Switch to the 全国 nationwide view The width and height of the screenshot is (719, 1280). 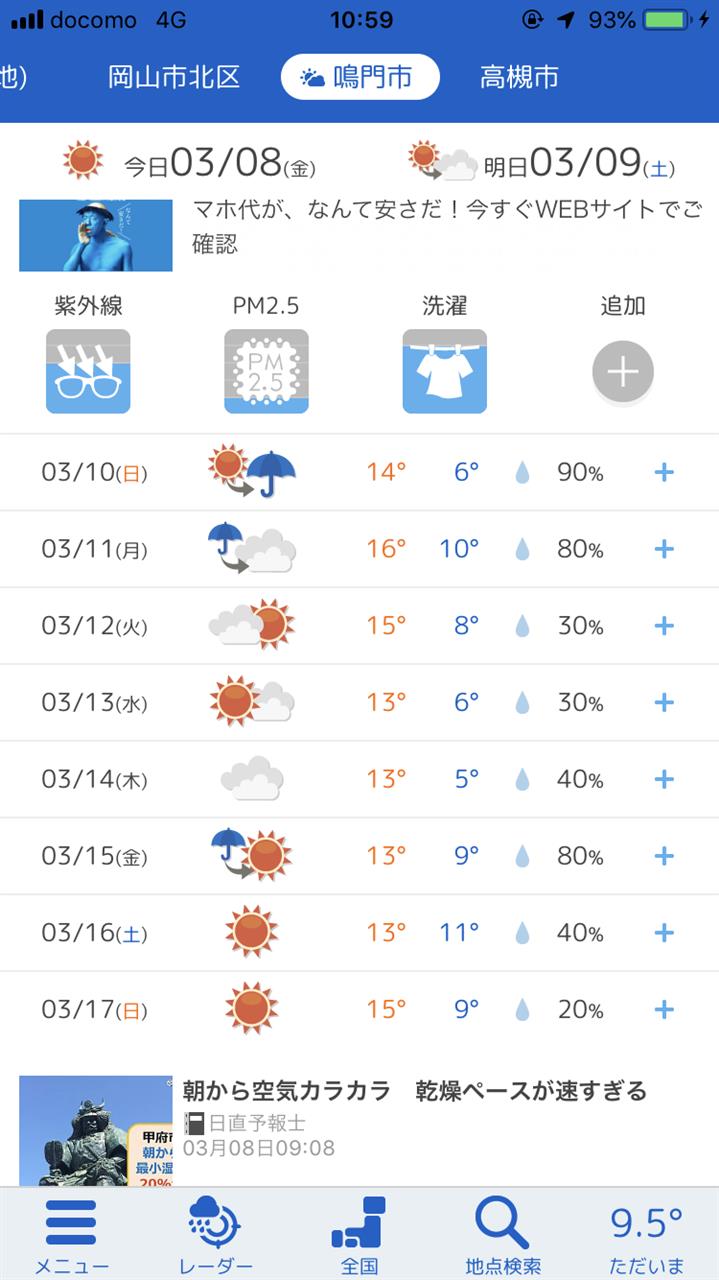(359, 1236)
